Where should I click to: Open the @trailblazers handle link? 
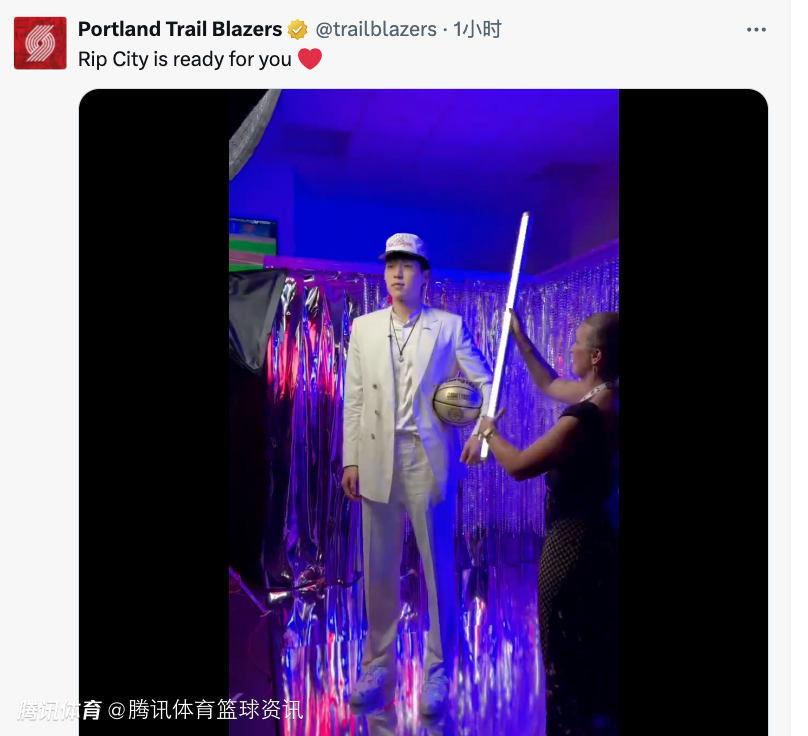pyautogui.click(x=376, y=30)
